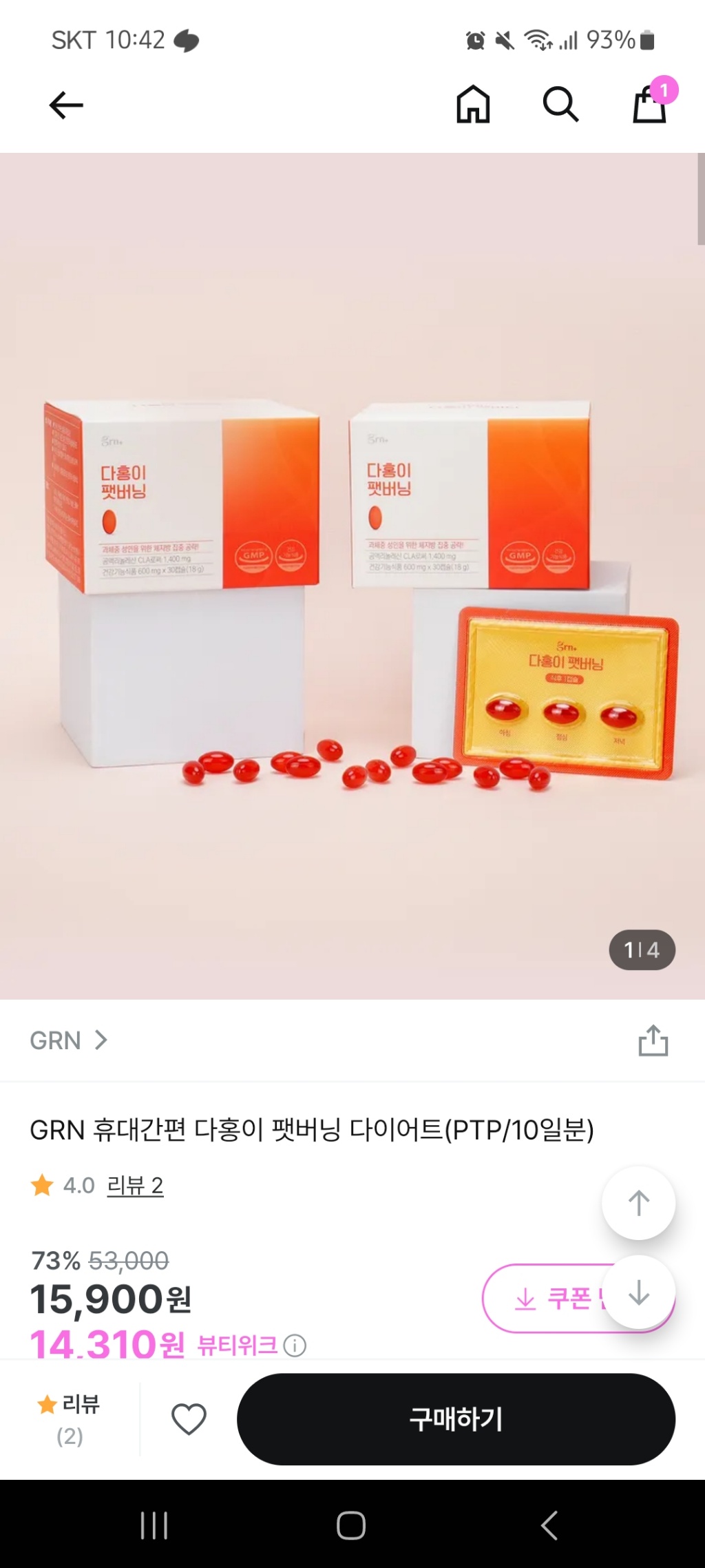This screenshot has width=705, height=1568.
Task: Jump to top with the up arrow
Action: tap(638, 1203)
